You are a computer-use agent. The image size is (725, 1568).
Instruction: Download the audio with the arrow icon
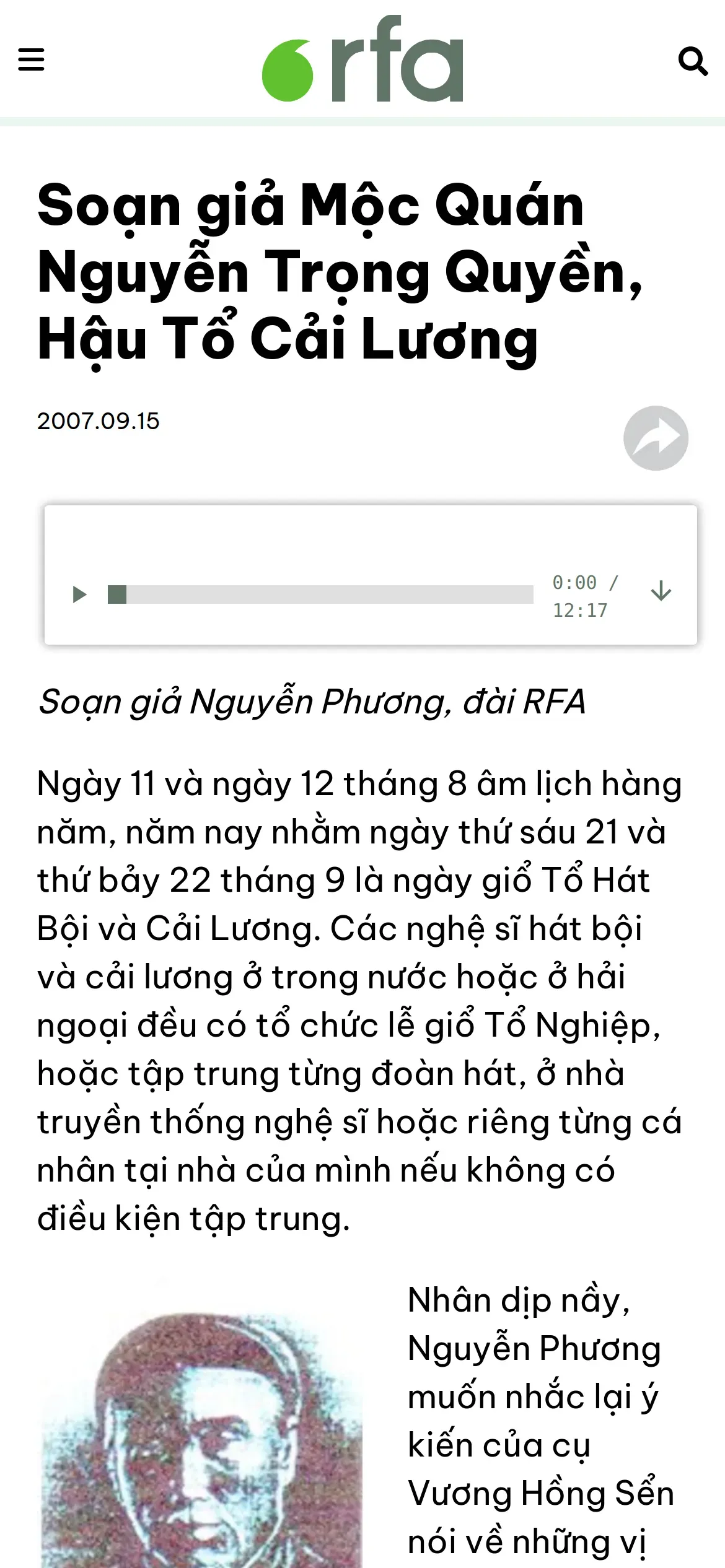click(x=661, y=590)
